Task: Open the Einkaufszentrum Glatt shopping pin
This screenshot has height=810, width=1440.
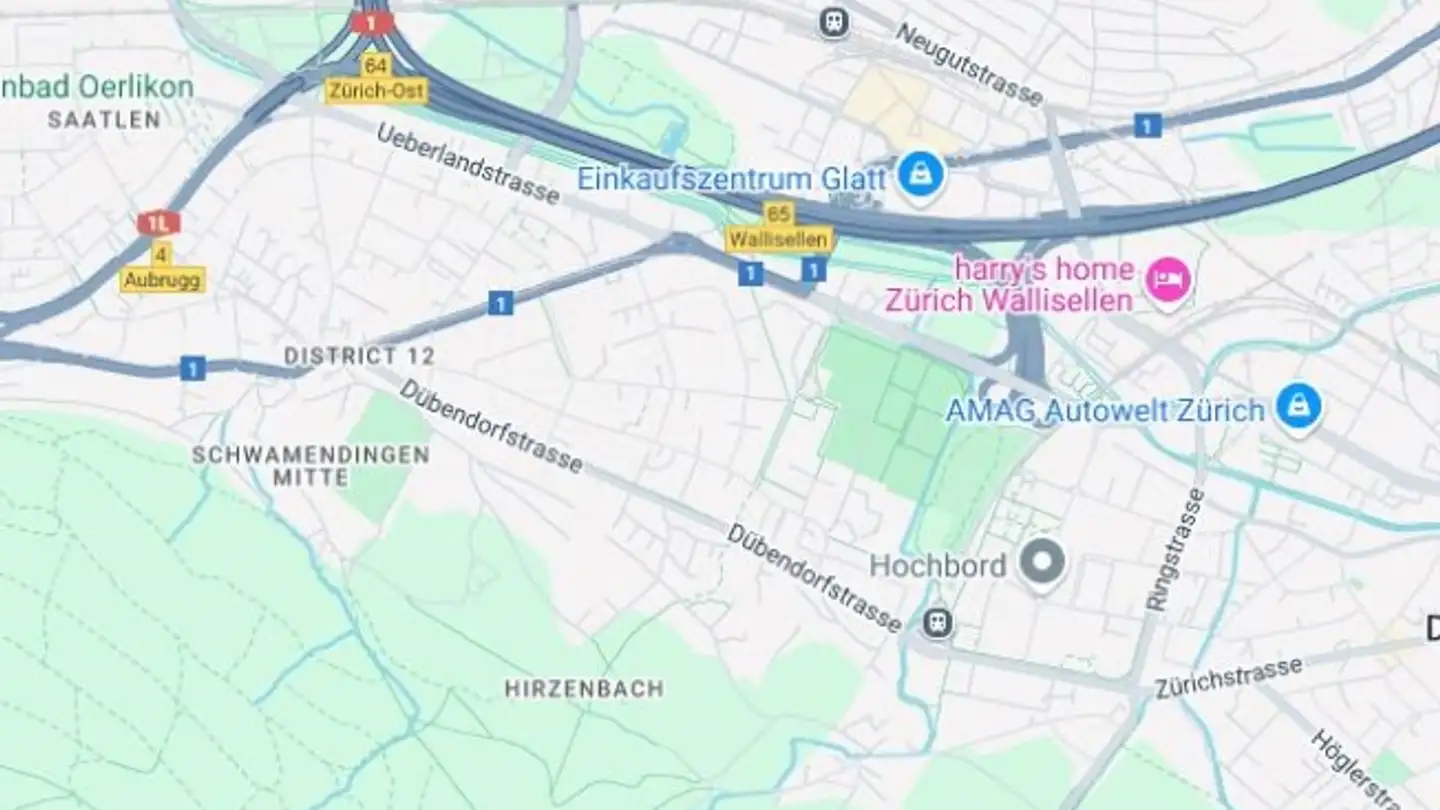Action: pos(920,175)
